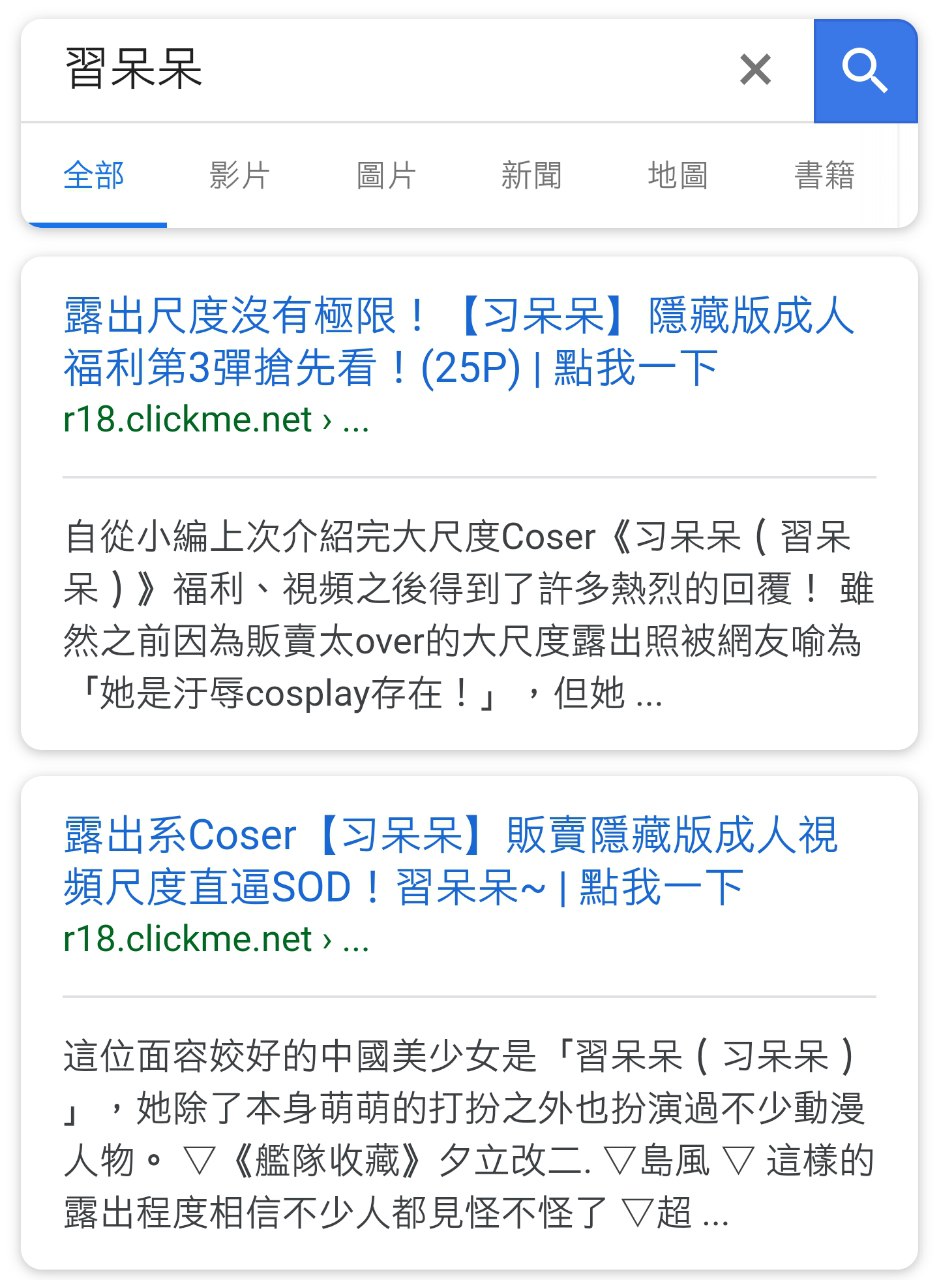Switch to the 新聞 tab
Image resolution: width=939 pixels, height=1280 pixels.
pos(531,176)
